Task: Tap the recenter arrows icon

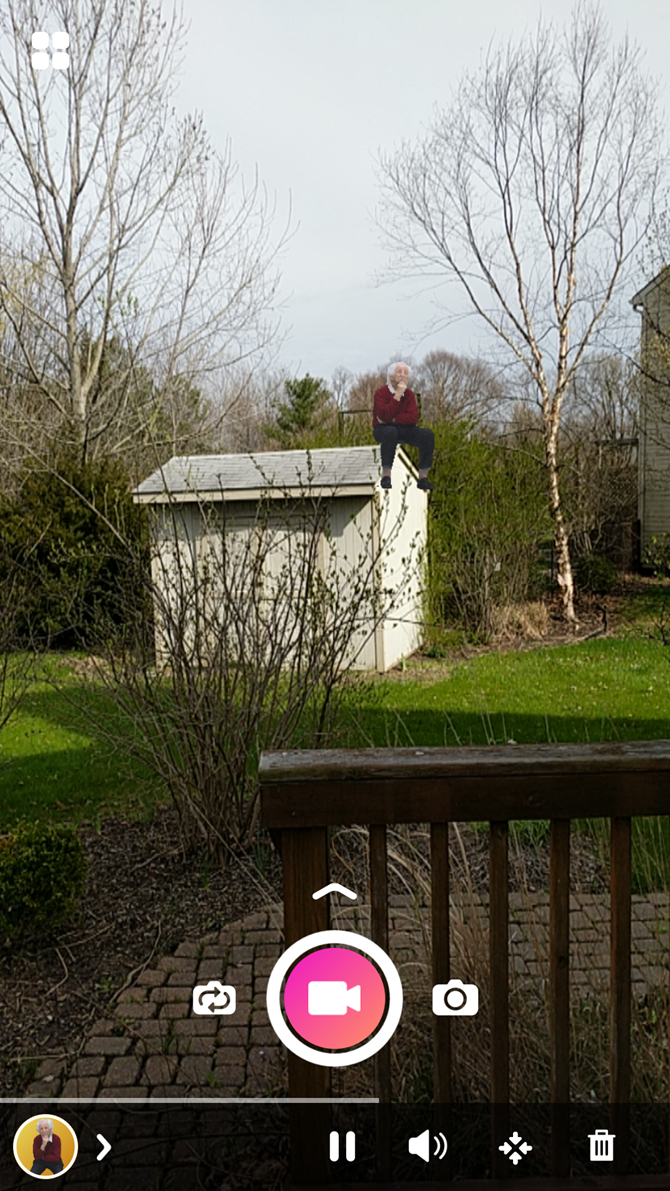Action: (x=515, y=1147)
